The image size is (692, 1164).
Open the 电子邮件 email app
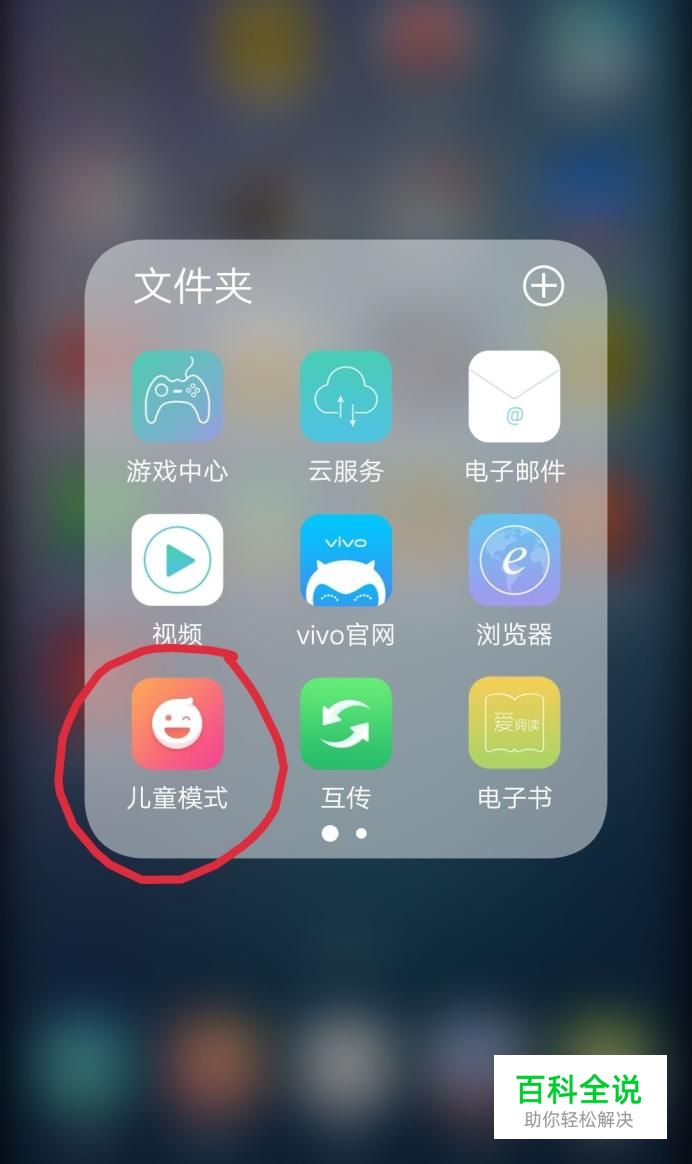(514, 397)
